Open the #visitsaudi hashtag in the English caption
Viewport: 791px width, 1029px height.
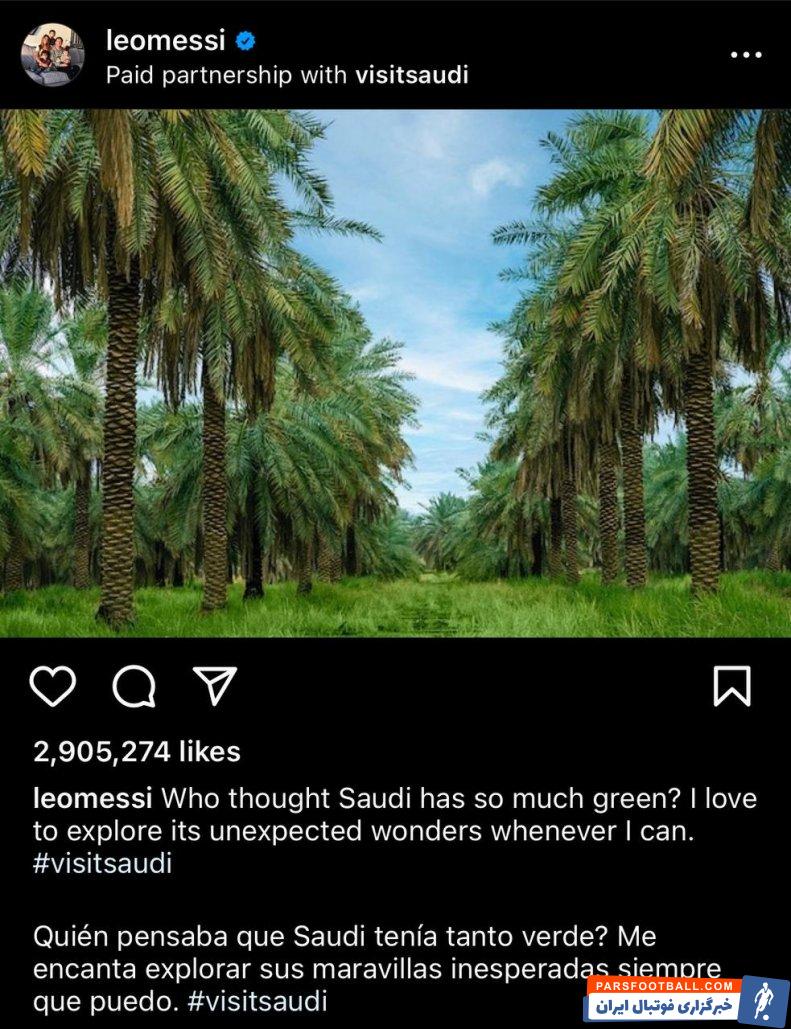[102, 864]
